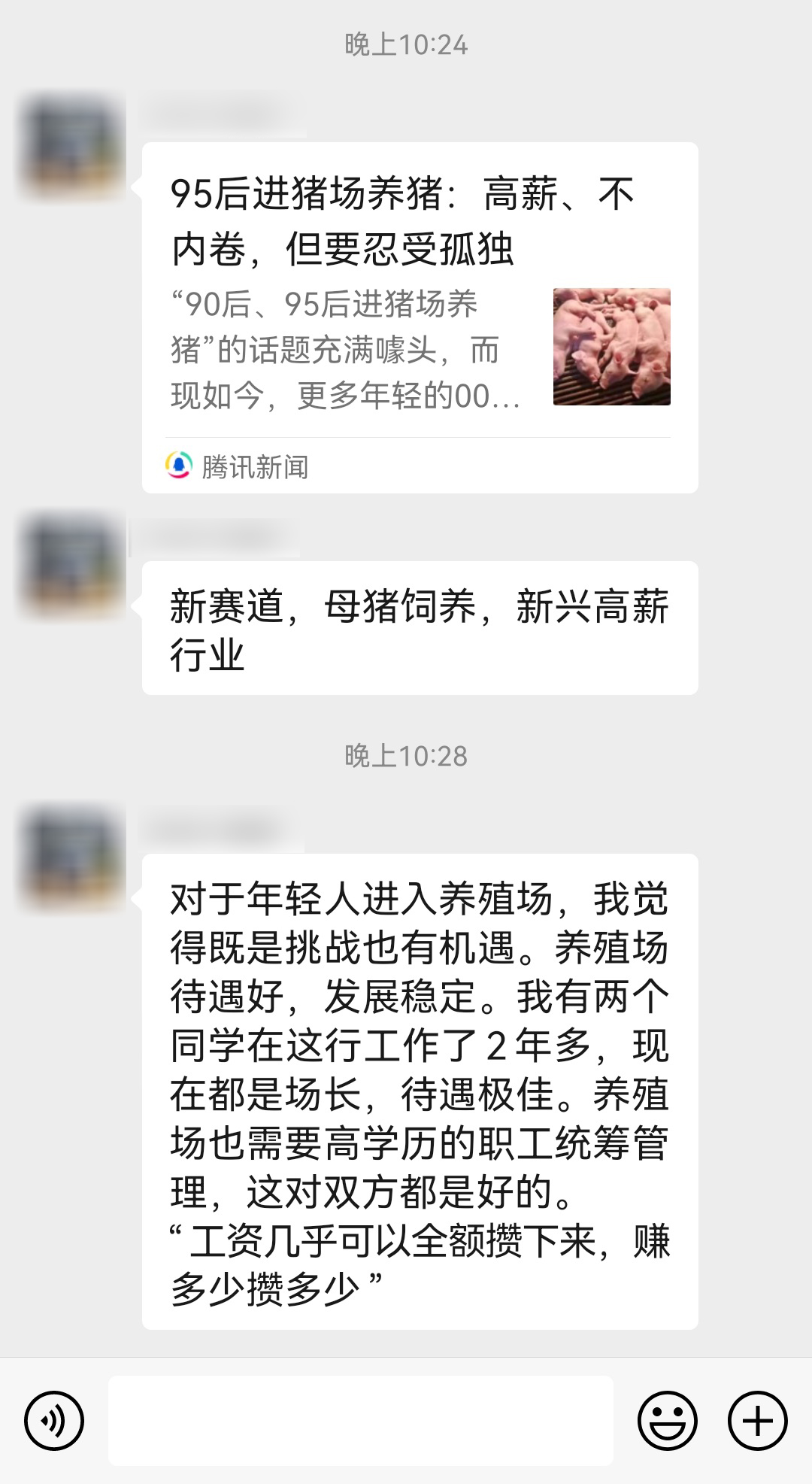Open the emoji picker
The width and height of the screenshot is (812, 1484).
point(667,1421)
